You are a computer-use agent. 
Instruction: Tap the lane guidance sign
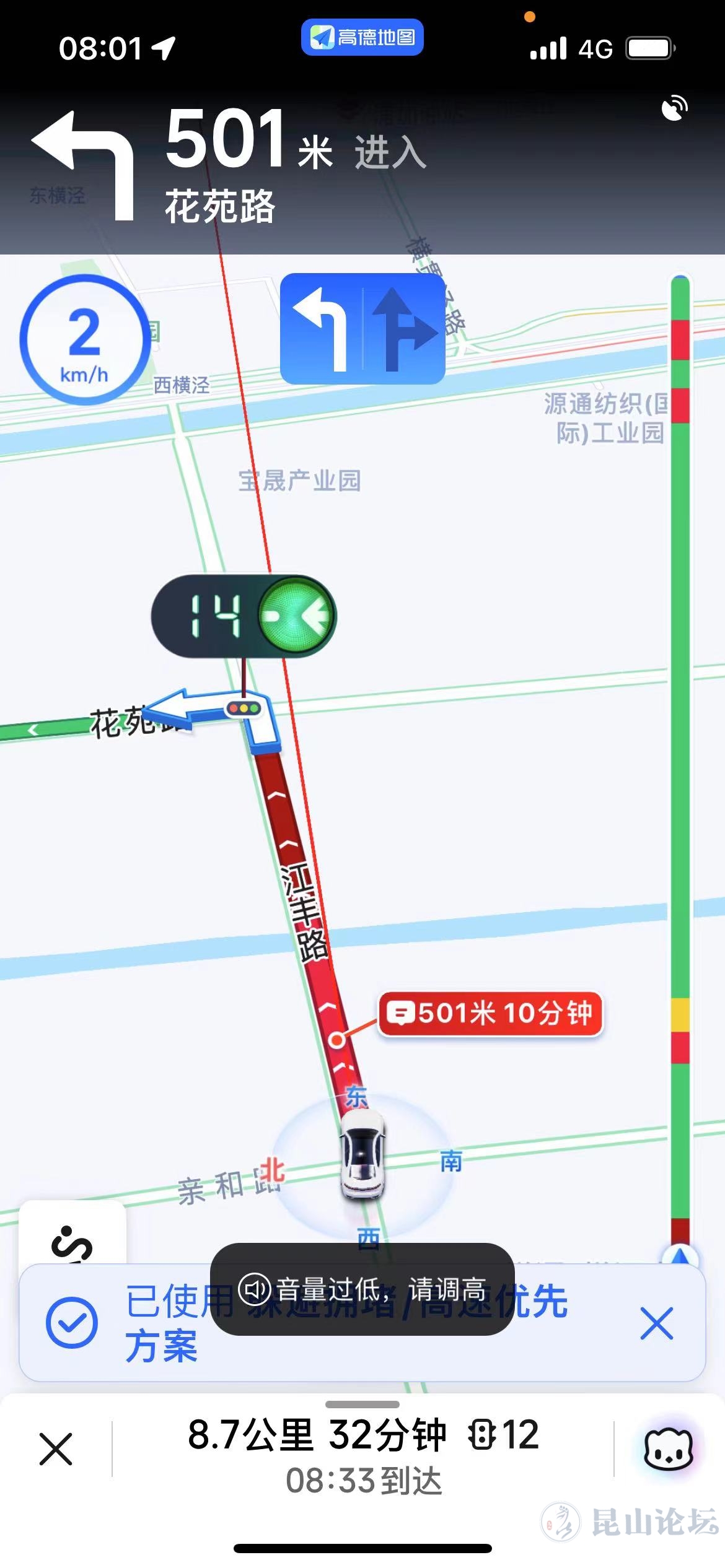362,329
